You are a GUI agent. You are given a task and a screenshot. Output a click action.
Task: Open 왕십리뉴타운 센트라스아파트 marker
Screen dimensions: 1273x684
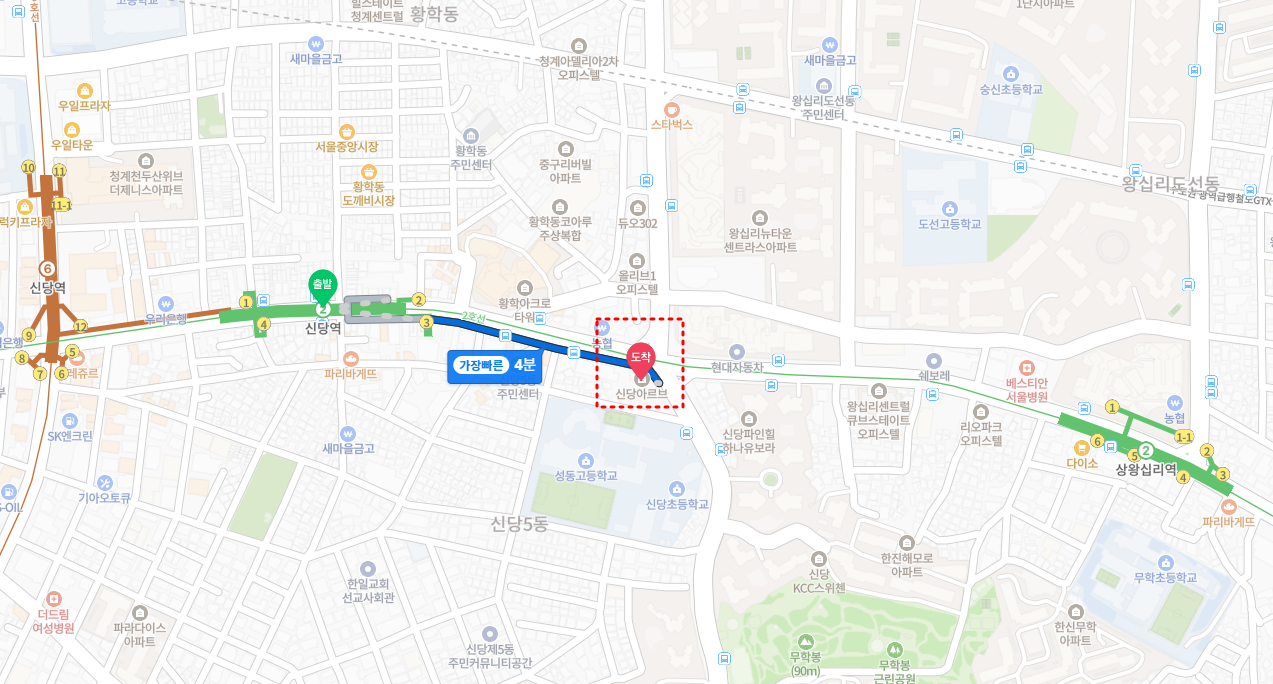(760, 217)
